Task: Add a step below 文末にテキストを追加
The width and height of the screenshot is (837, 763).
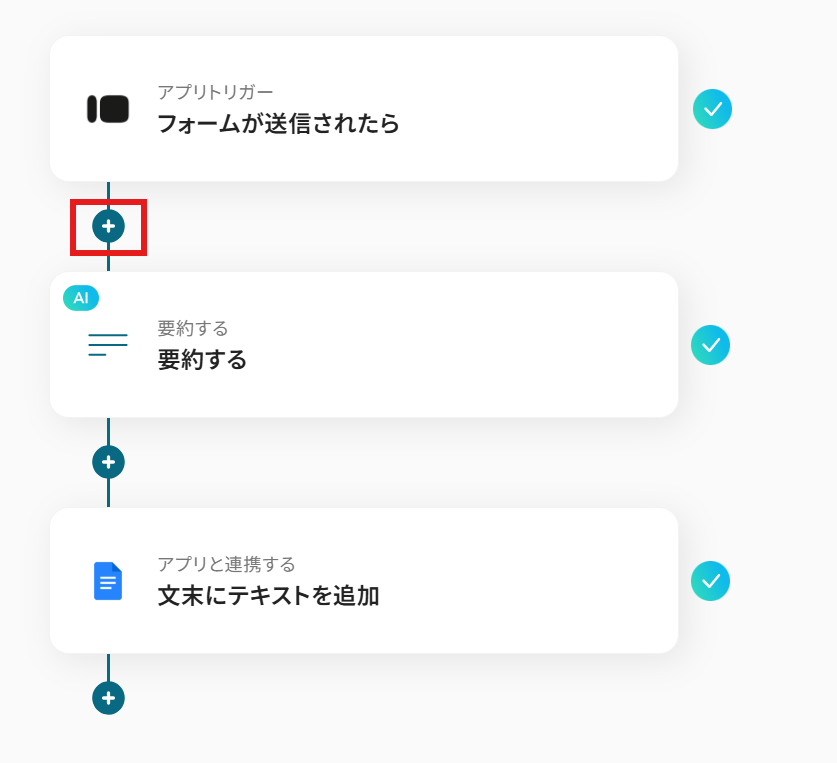Action: pyautogui.click(x=108, y=698)
